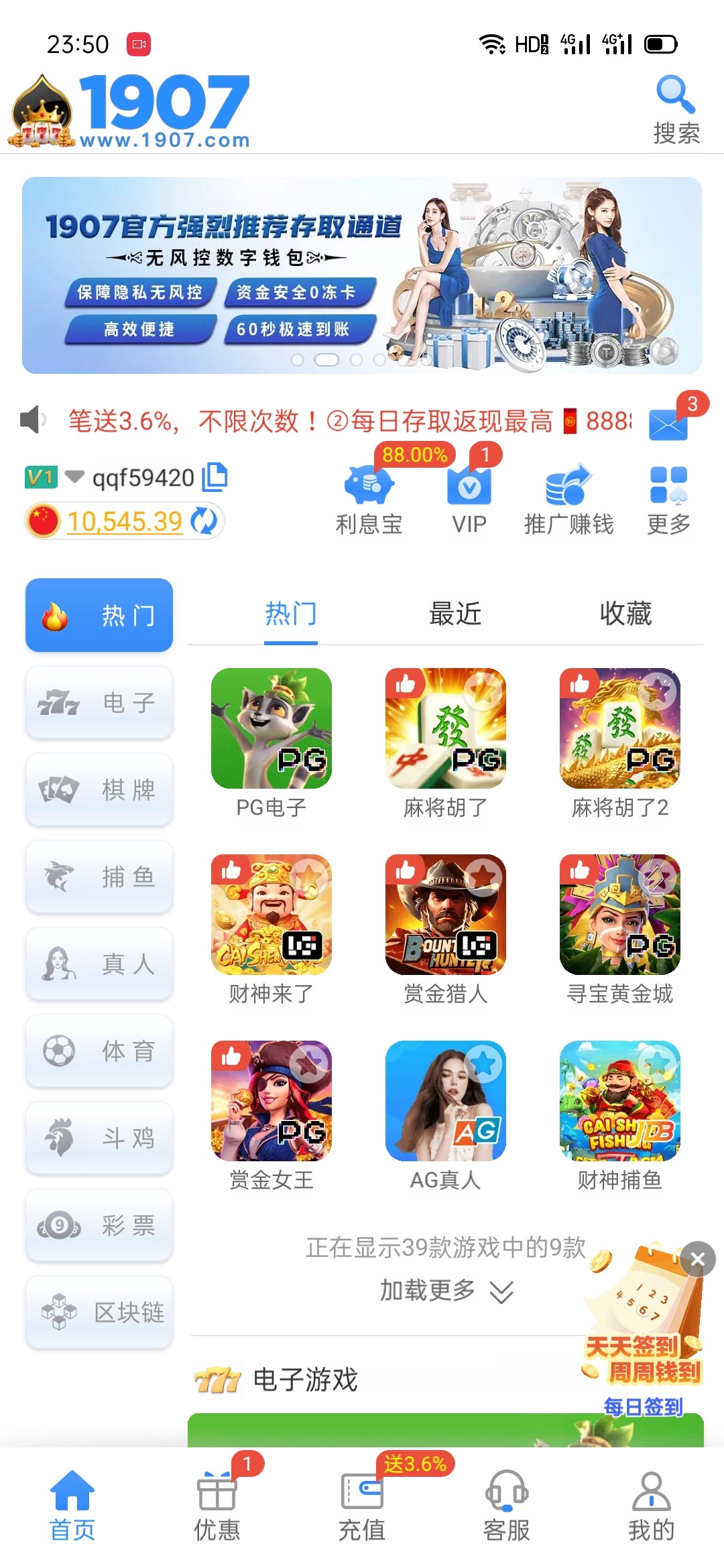
Task: Open 更多 more options
Action: pyautogui.click(x=668, y=501)
